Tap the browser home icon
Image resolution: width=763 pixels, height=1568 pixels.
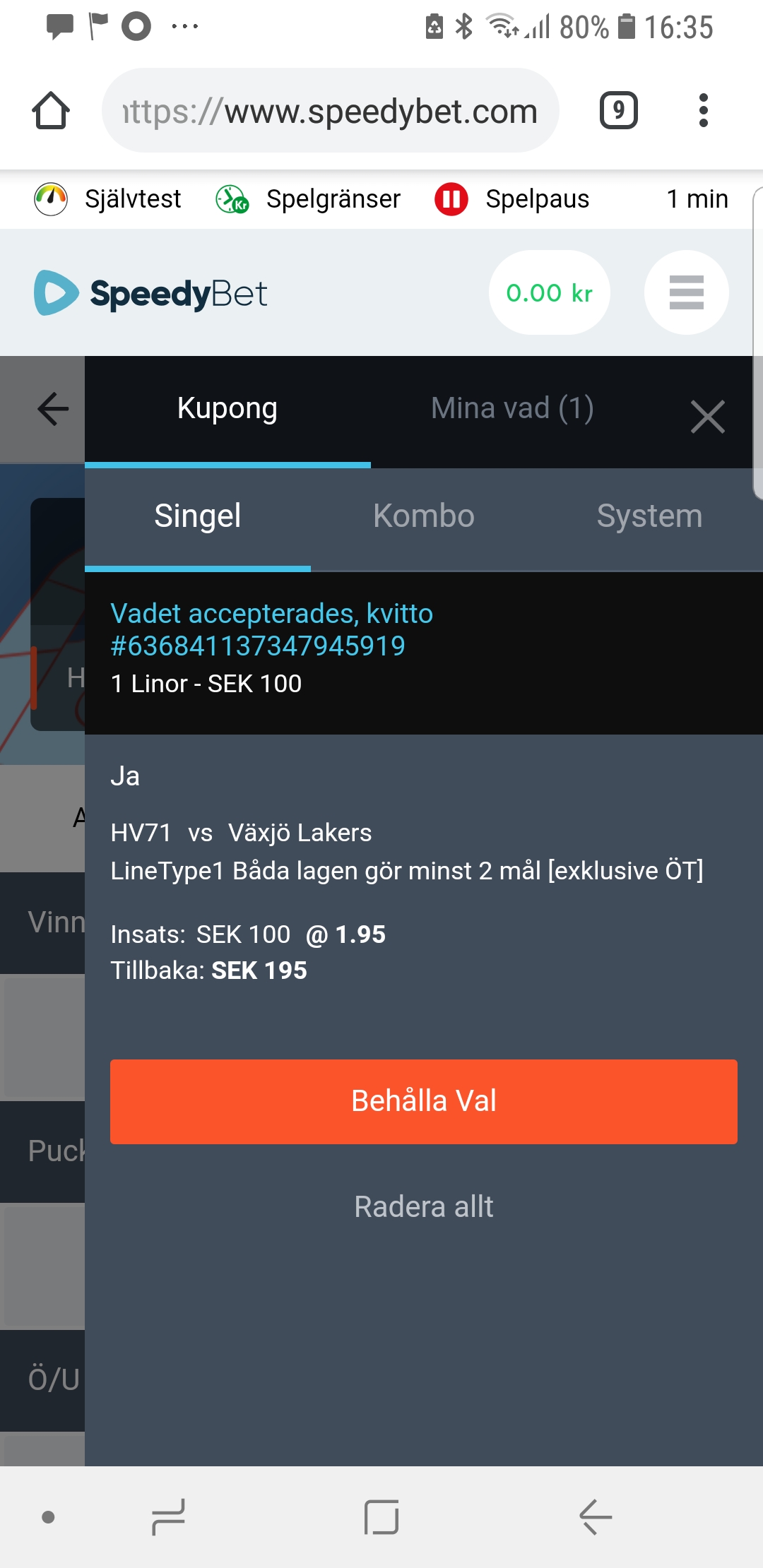[51, 110]
